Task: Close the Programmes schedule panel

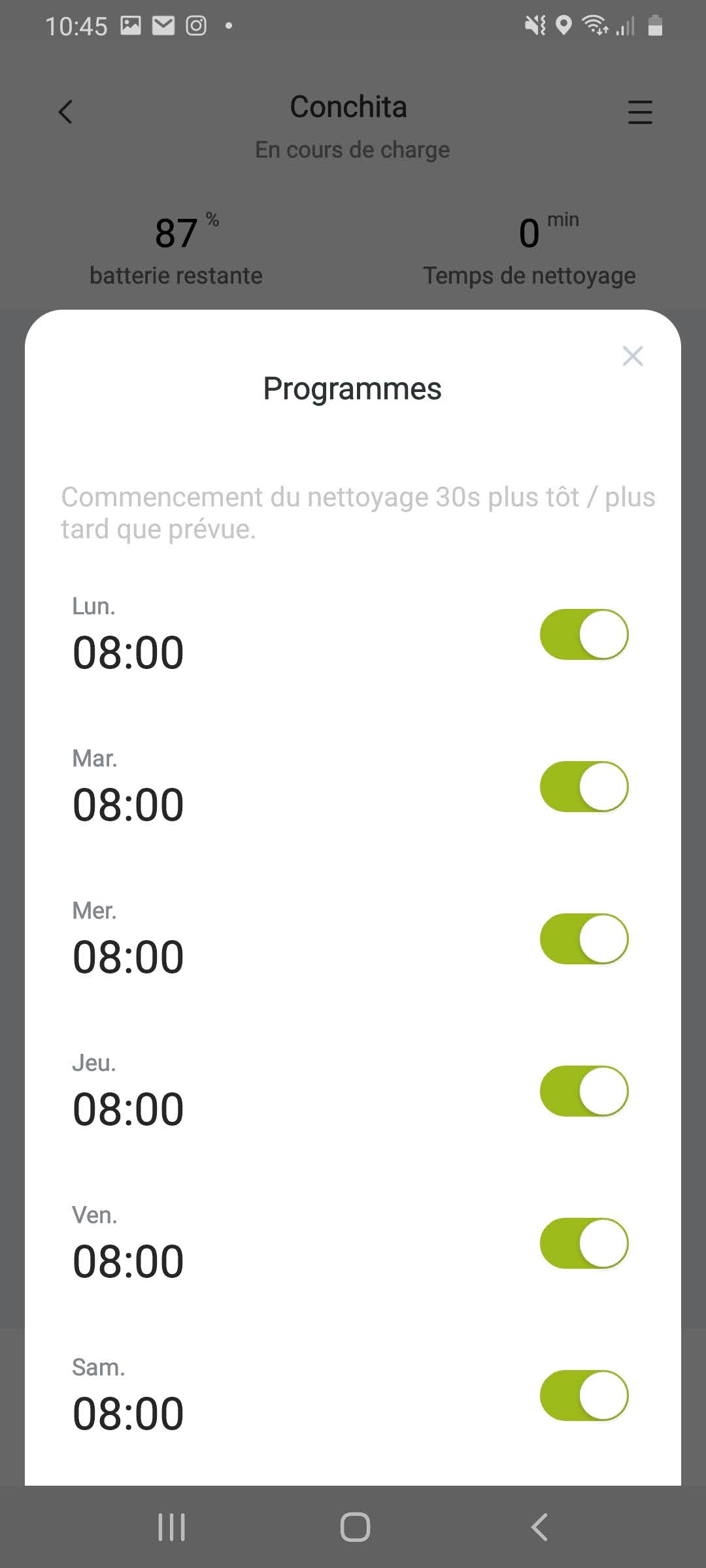Action: click(632, 356)
